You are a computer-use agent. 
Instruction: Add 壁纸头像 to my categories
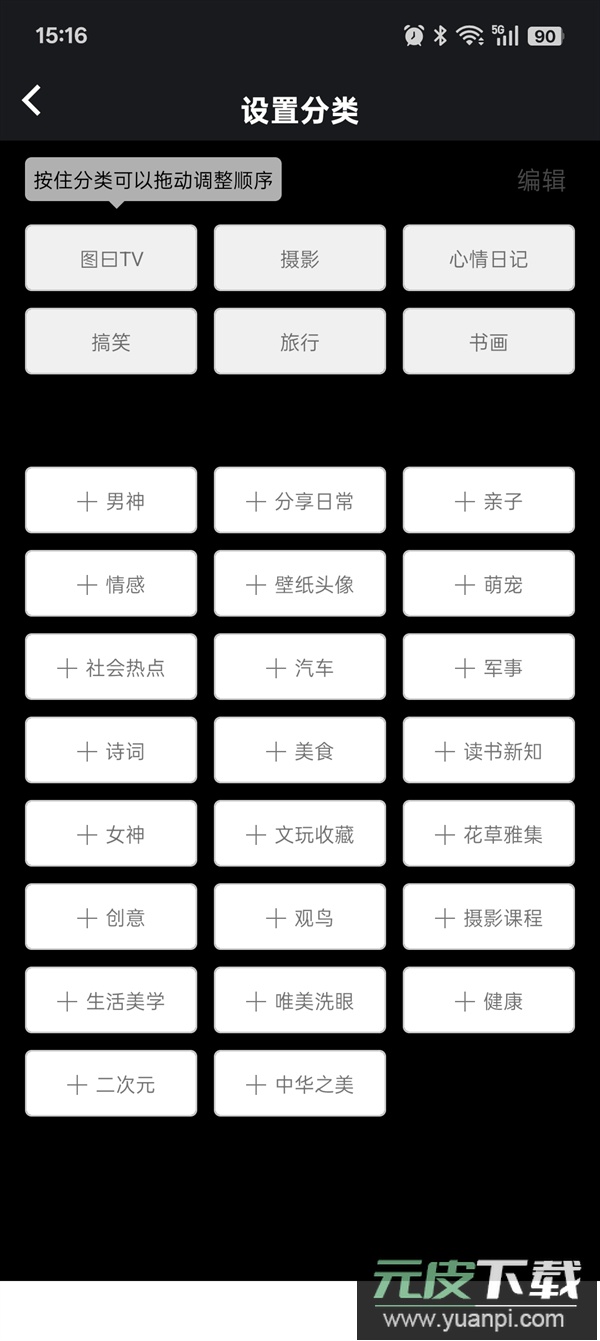300,584
